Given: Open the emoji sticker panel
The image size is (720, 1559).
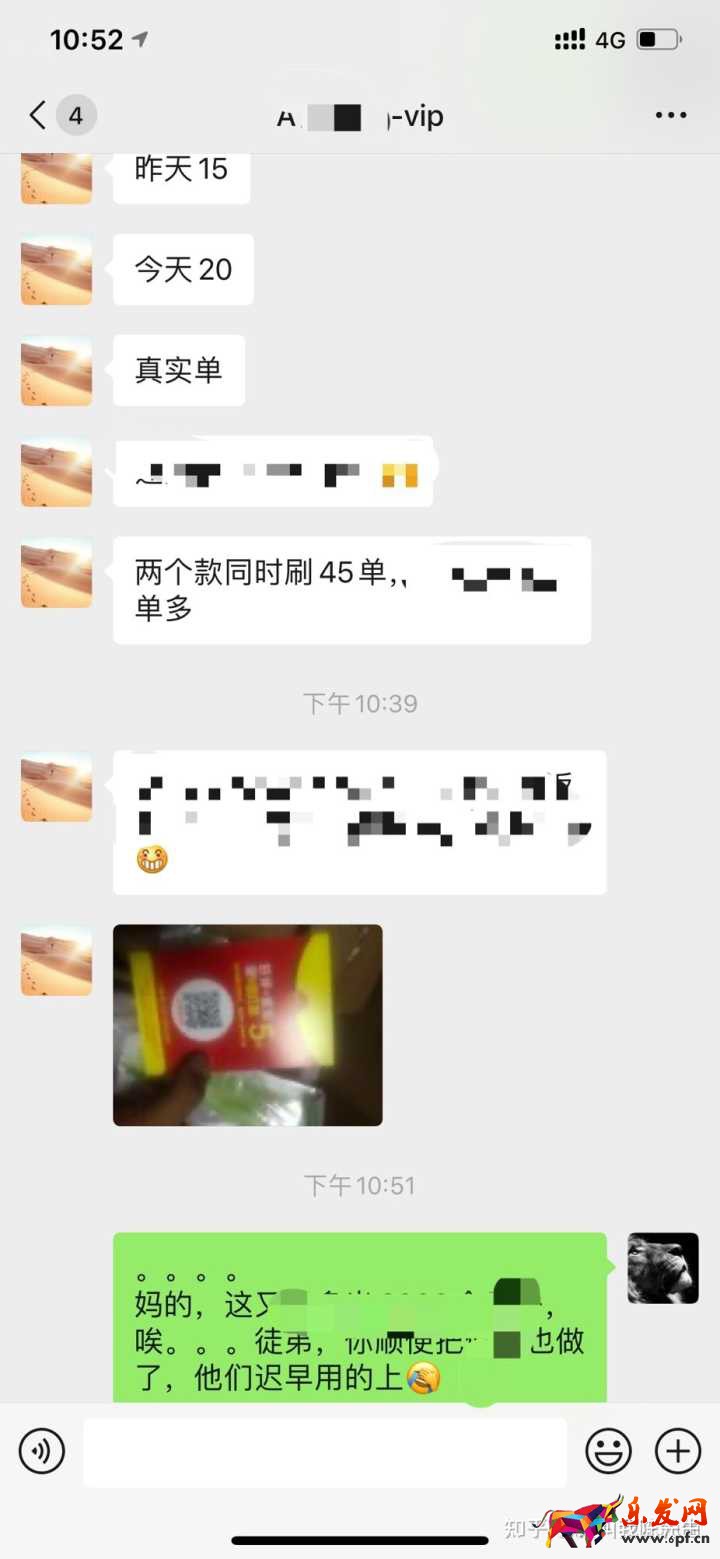Looking at the screenshot, I should 608,1451.
